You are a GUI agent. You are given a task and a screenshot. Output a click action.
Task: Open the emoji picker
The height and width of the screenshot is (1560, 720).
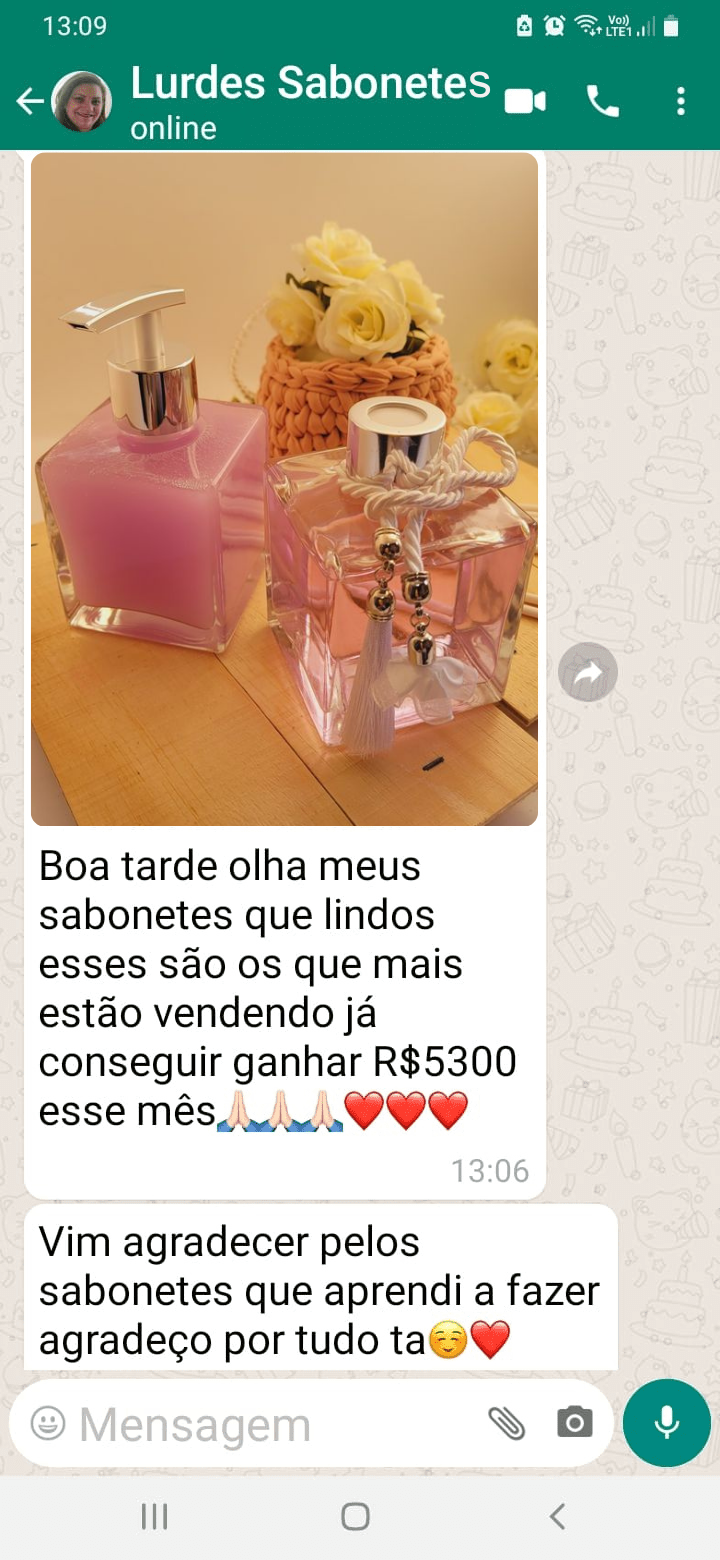[x=47, y=1423]
